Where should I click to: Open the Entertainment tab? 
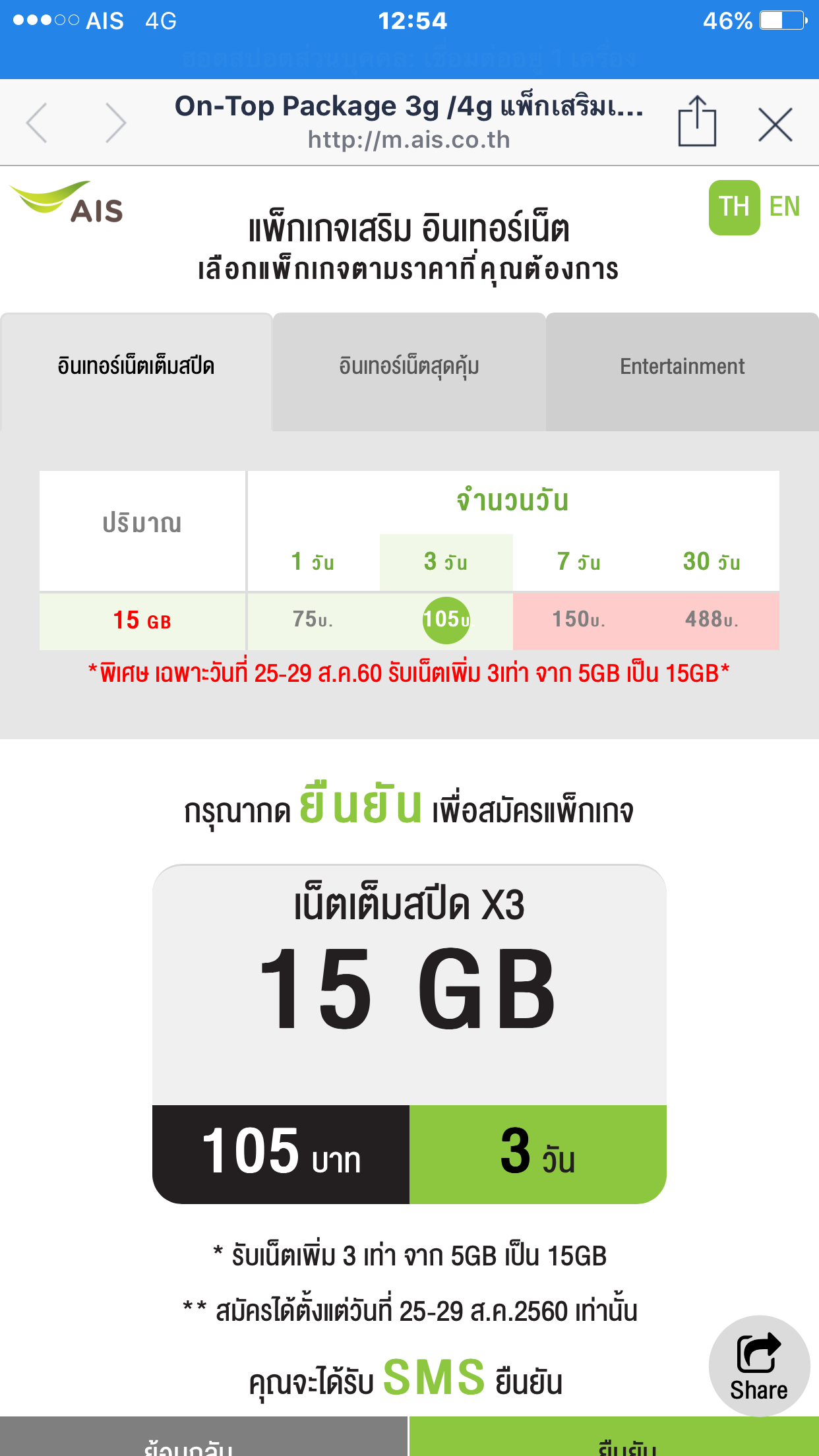682,367
